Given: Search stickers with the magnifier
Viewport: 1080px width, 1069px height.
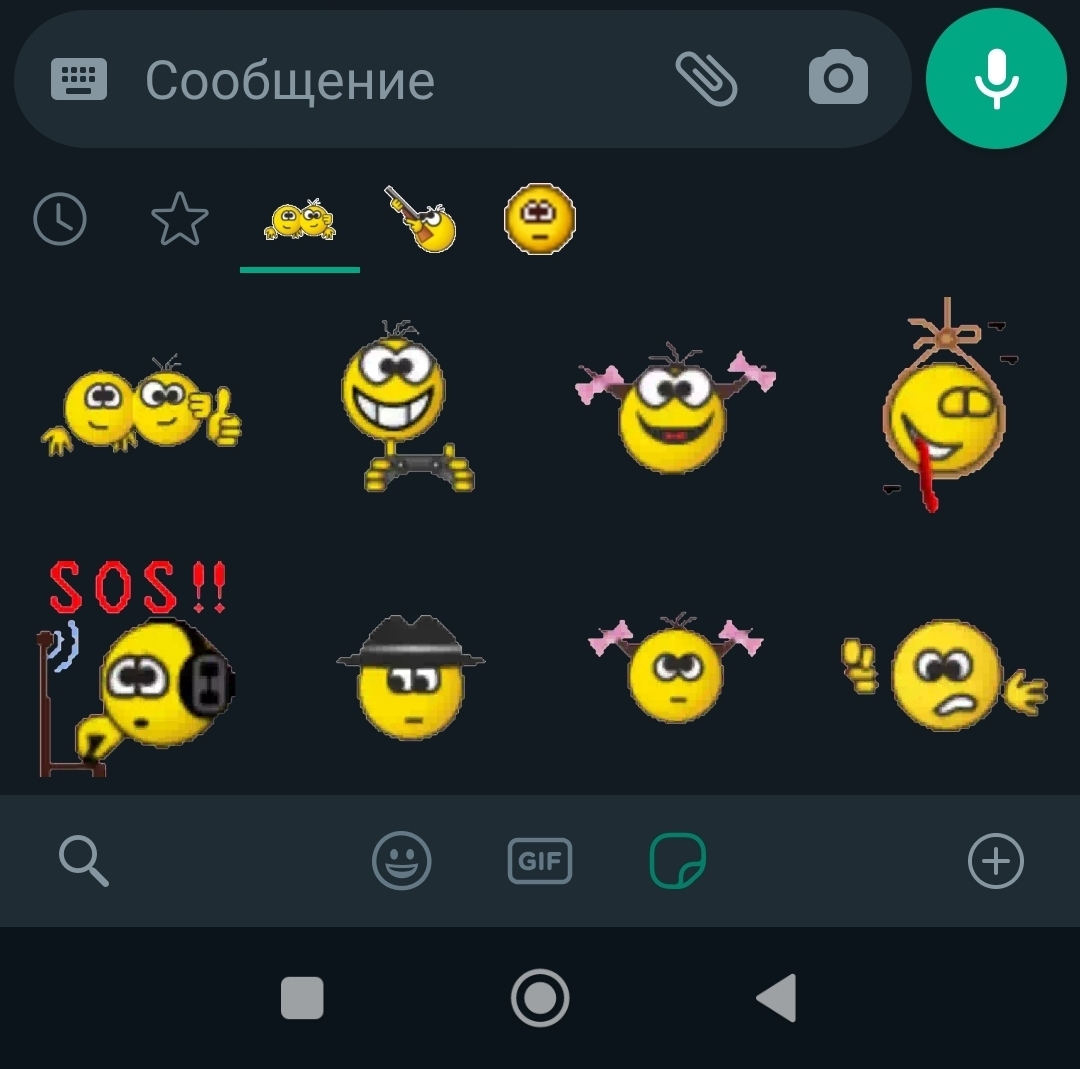Looking at the screenshot, I should [84, 861].
